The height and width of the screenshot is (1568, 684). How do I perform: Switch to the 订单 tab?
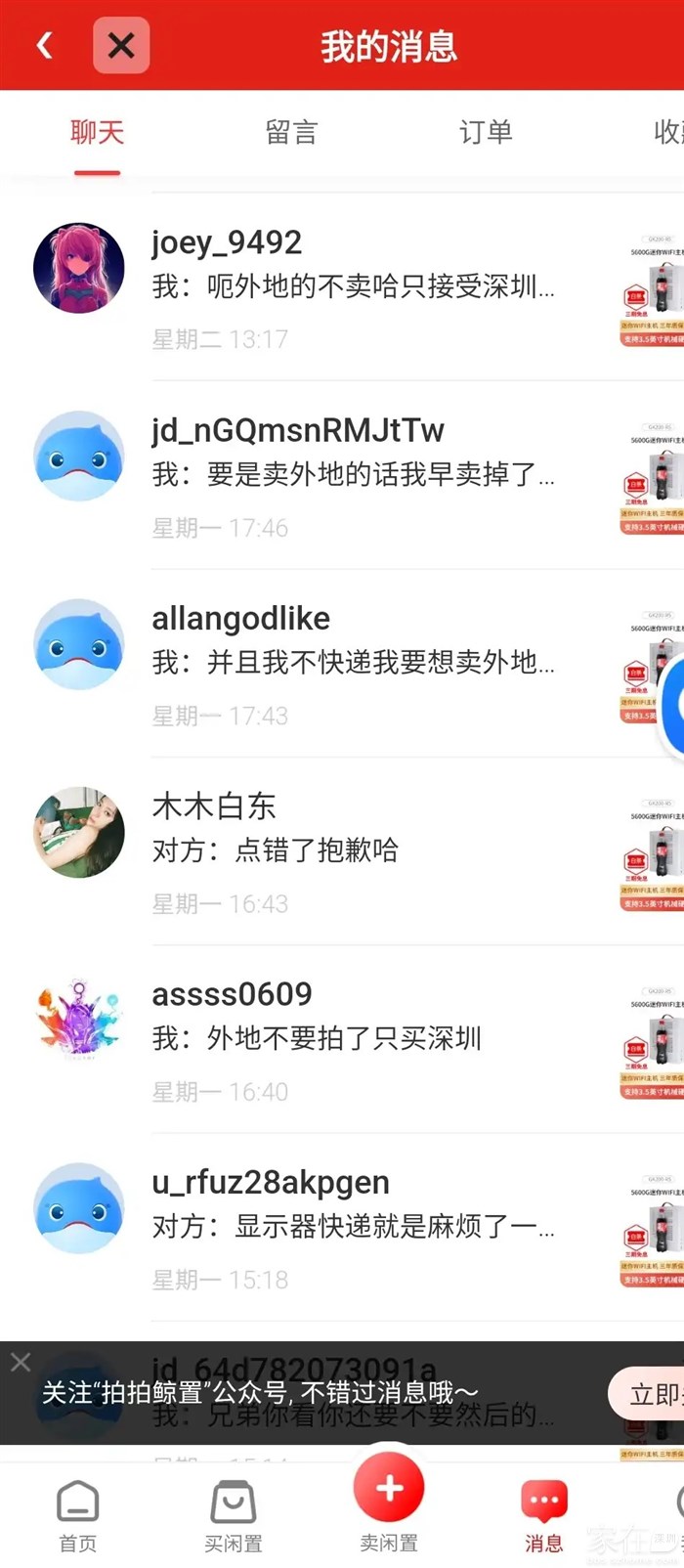point(486,133)
